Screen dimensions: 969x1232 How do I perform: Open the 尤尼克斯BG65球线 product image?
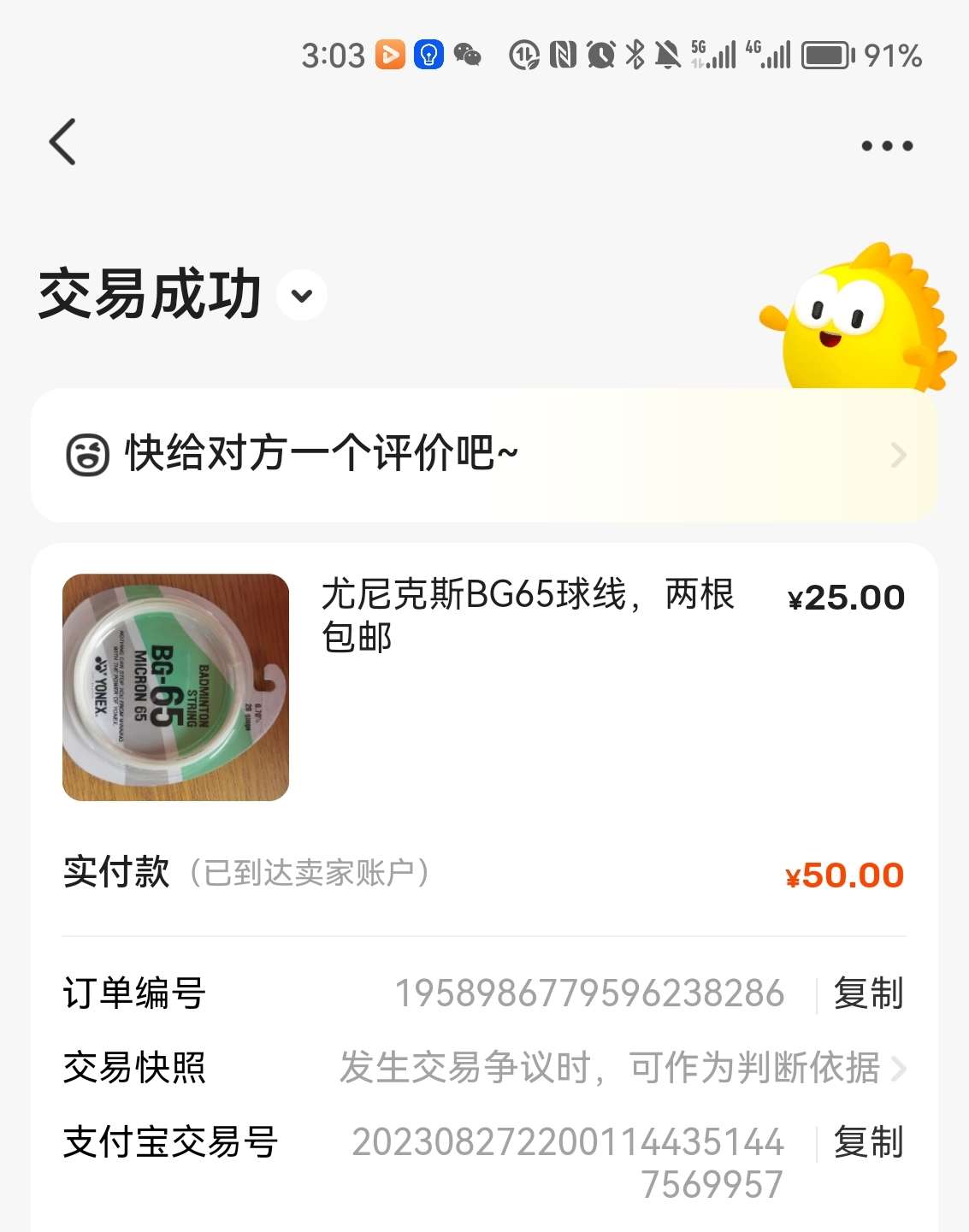pos(176,687)
